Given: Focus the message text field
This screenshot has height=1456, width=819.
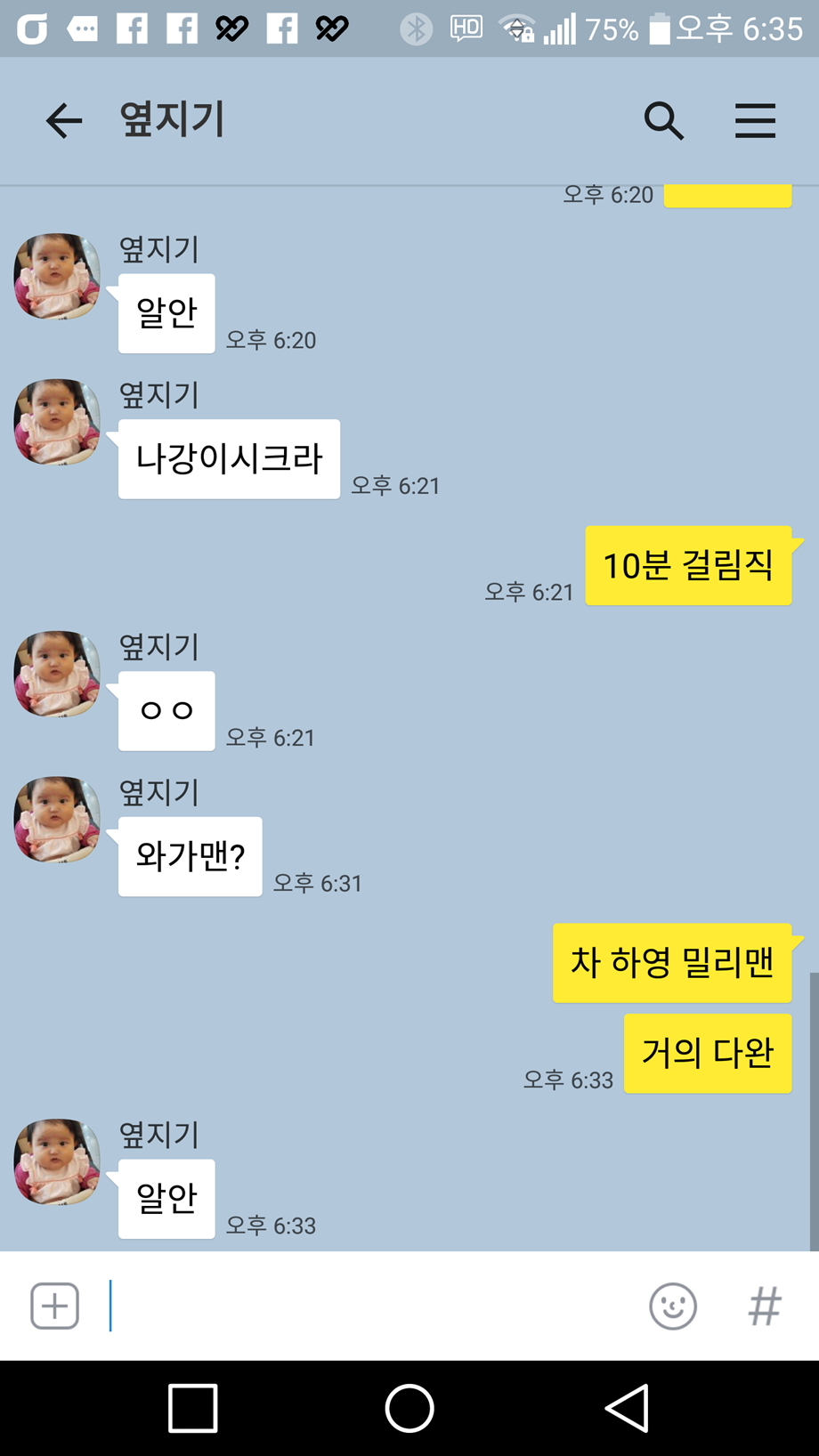Looking at the screenshot, I should pyautogui.click(x=374, y=1306).
